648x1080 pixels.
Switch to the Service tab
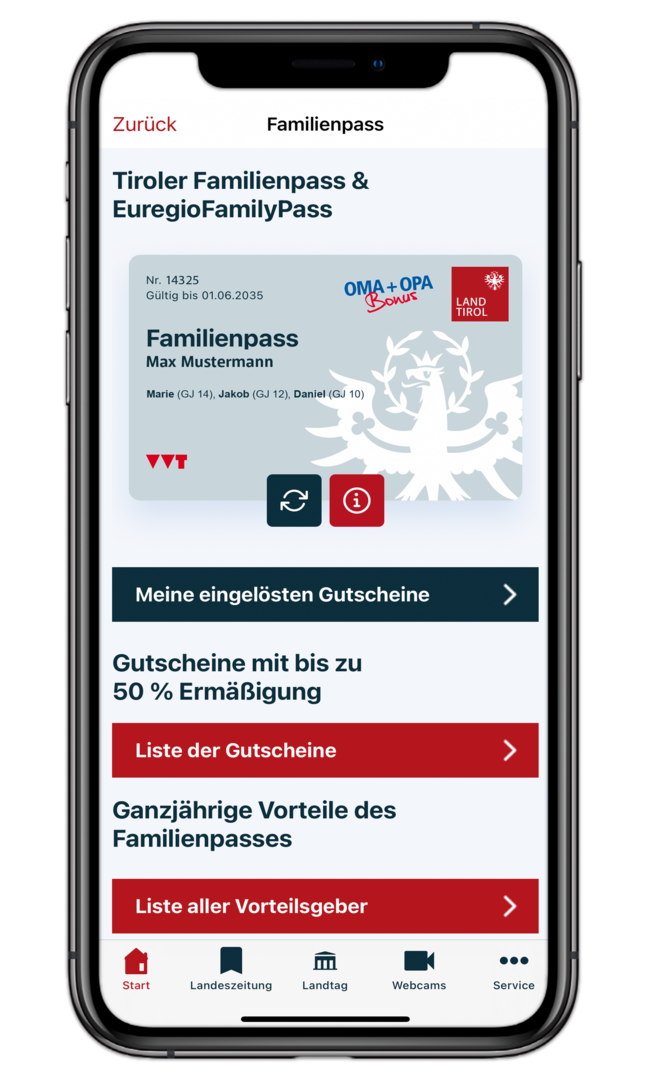pos(513,970)
